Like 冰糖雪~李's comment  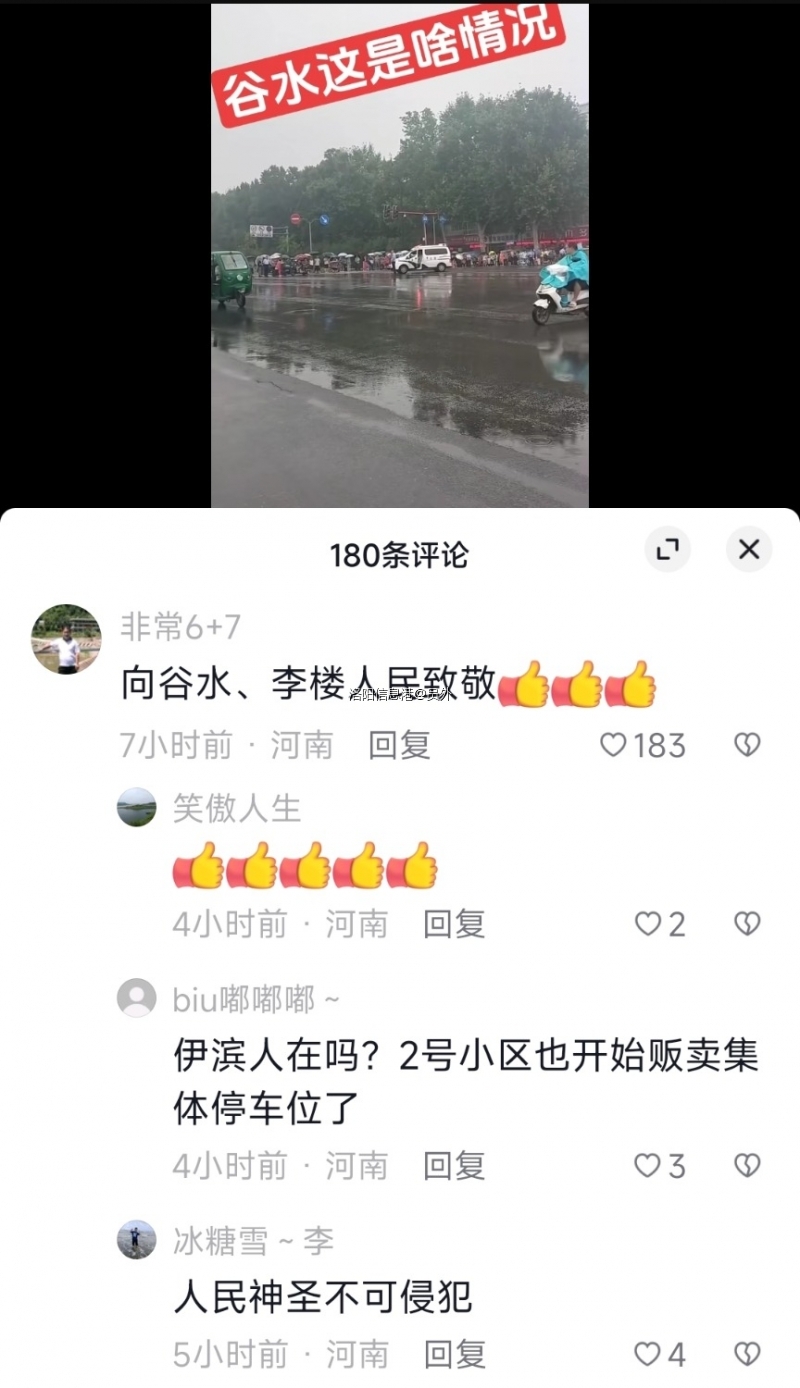coord(648,1355)
